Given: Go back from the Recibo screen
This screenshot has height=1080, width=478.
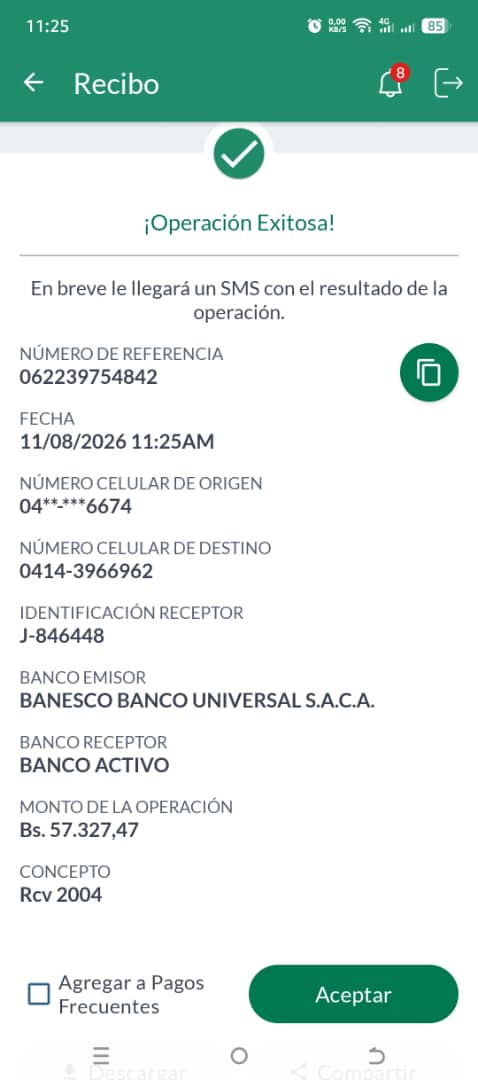Looking at the screenshot, I should point(33,83).
